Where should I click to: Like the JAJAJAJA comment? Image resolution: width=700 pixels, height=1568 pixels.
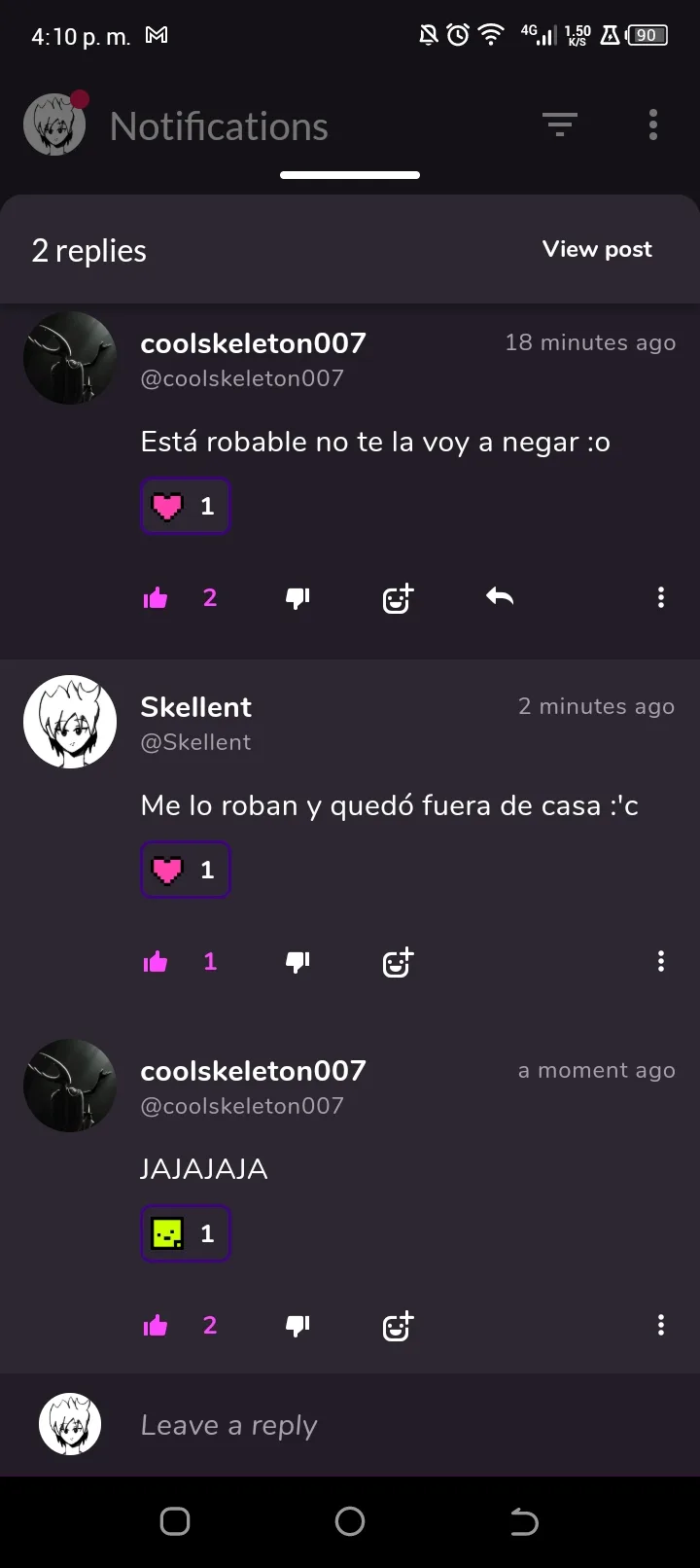click(156, 1326)
